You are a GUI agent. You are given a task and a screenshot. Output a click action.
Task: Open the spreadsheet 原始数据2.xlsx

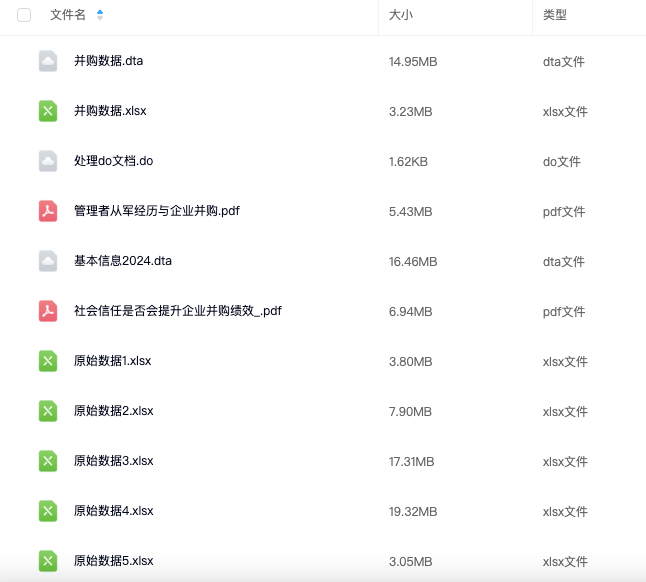tap(113, 411)
